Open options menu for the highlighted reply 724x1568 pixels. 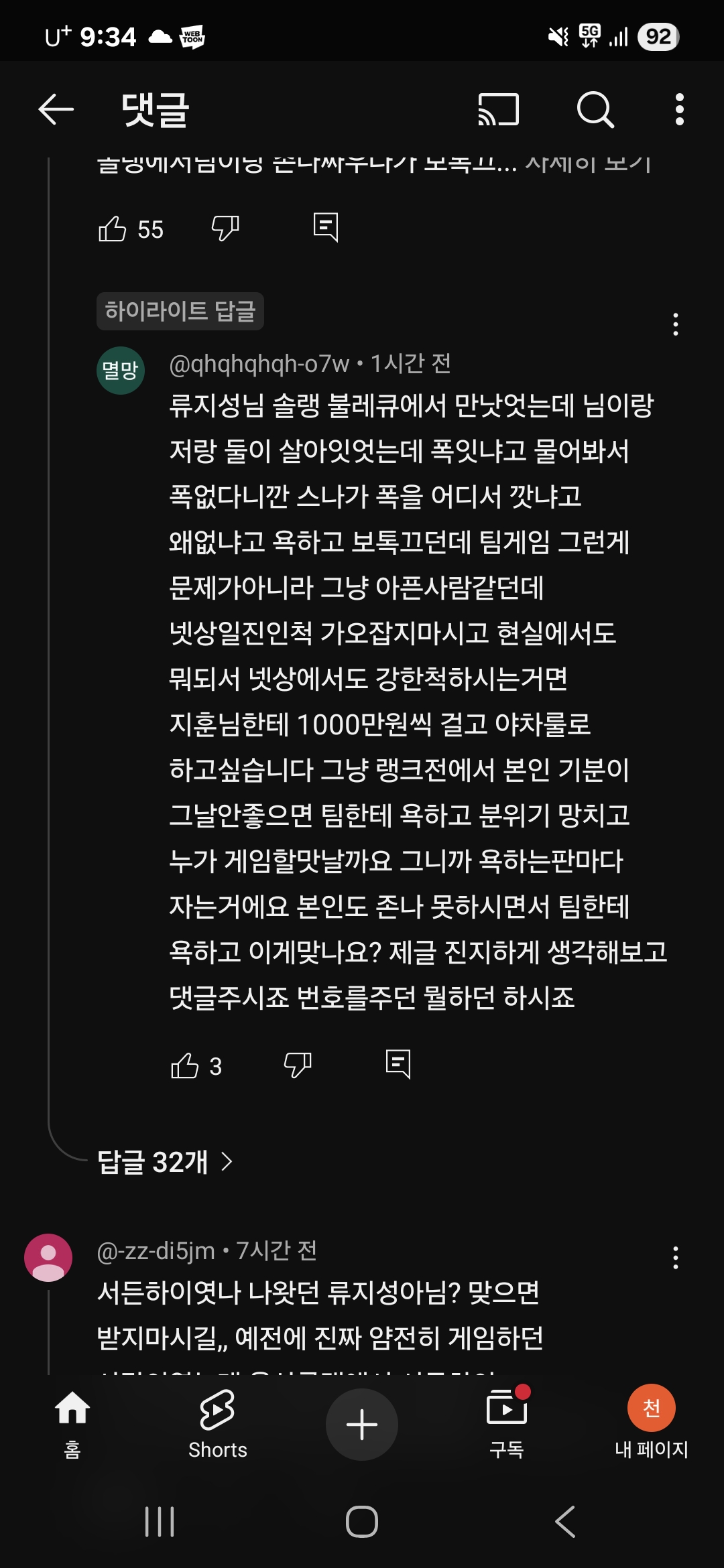tap(675, 324)
